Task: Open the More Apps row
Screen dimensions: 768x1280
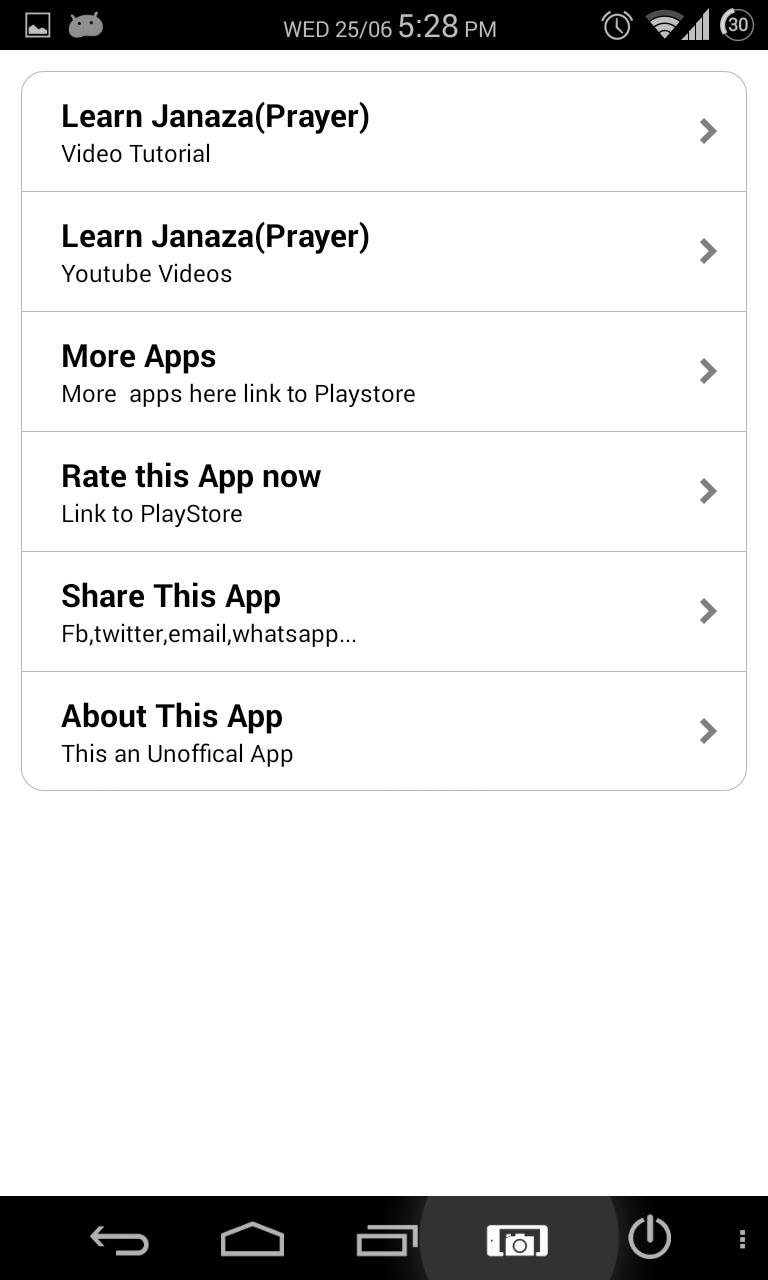Action: pyautogui.click(x=384, y=372)
